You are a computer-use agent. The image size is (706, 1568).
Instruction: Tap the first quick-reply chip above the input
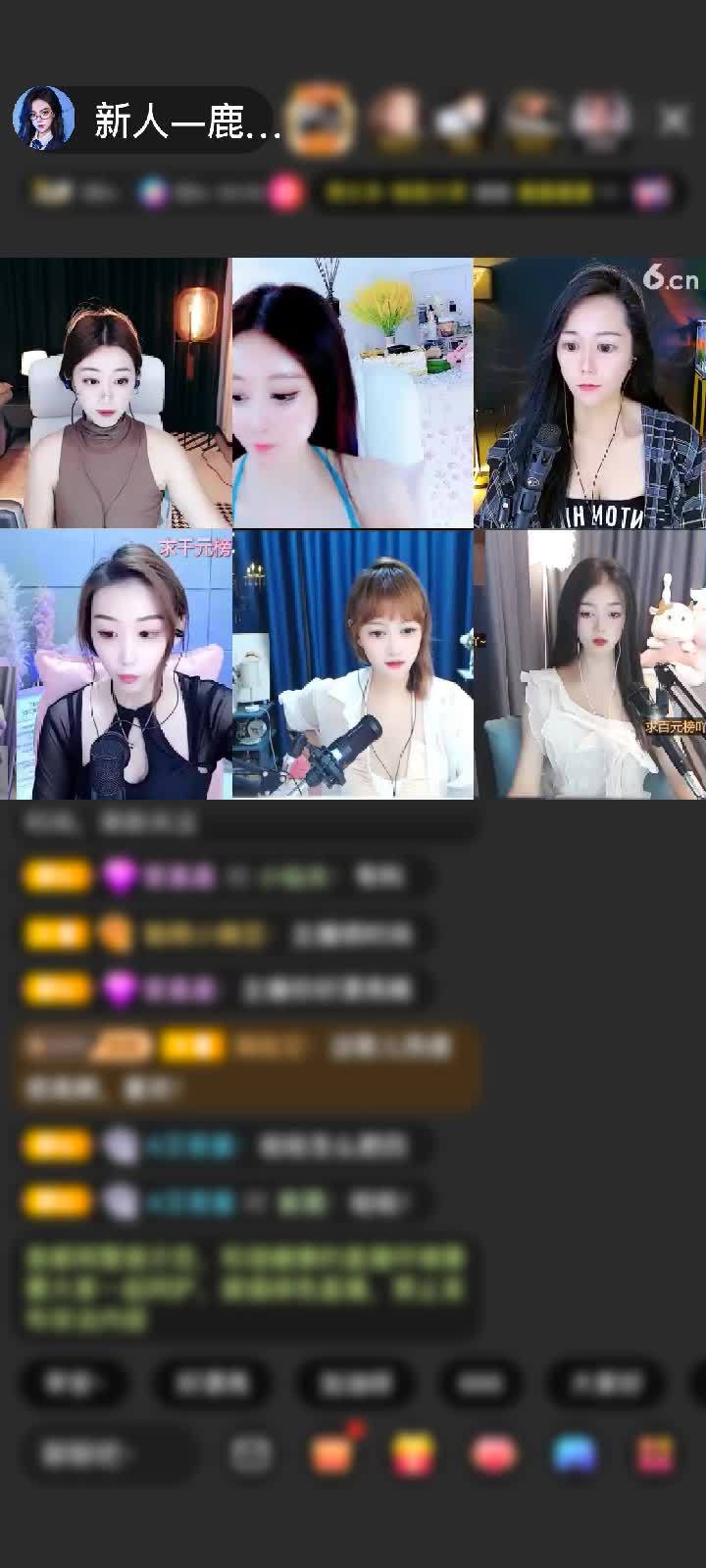click(75, 1383)
